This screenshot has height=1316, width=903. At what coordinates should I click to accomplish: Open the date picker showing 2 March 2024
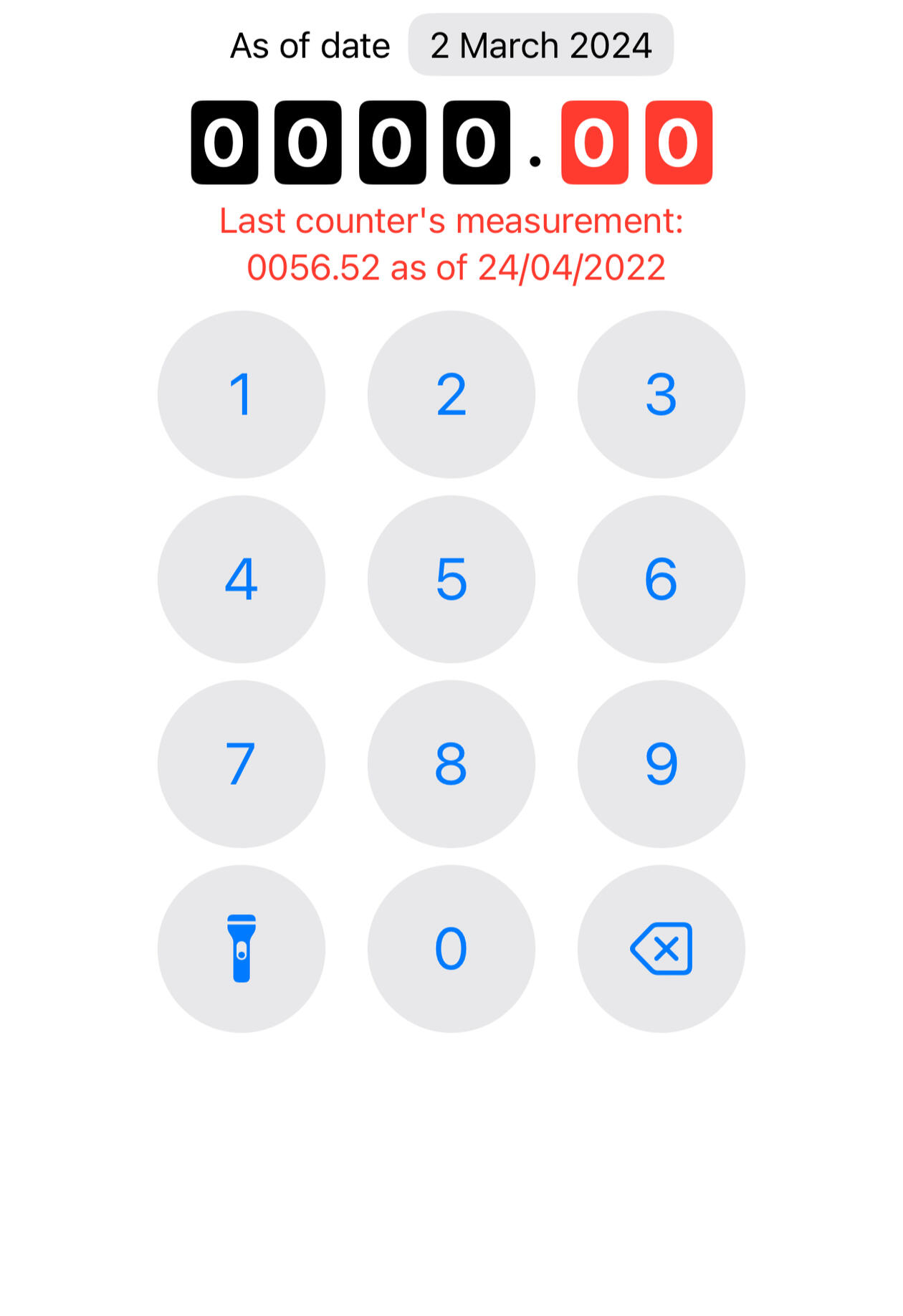[540, 45]
